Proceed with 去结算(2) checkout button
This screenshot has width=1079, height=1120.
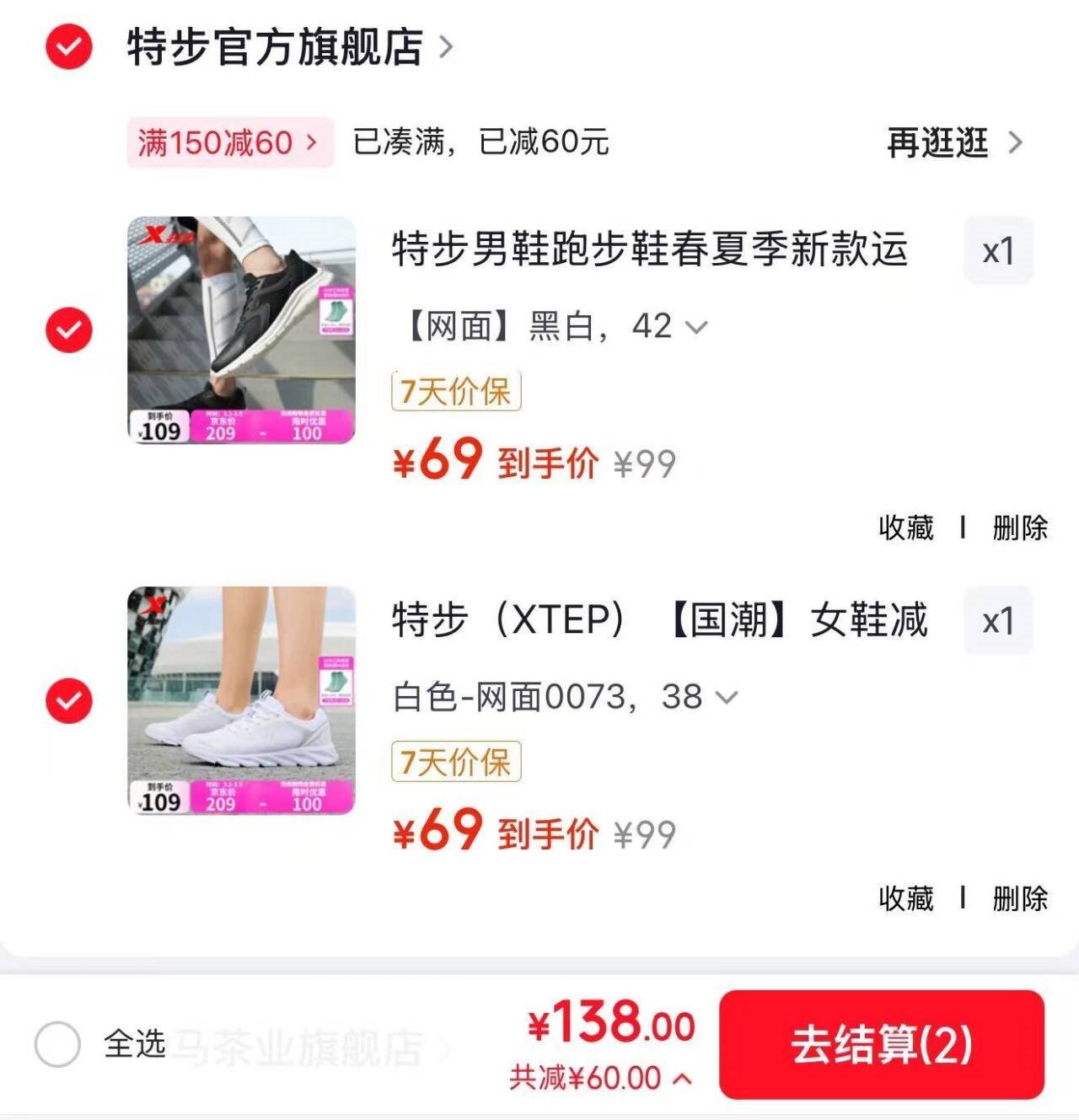click(x=881, y=1045)
